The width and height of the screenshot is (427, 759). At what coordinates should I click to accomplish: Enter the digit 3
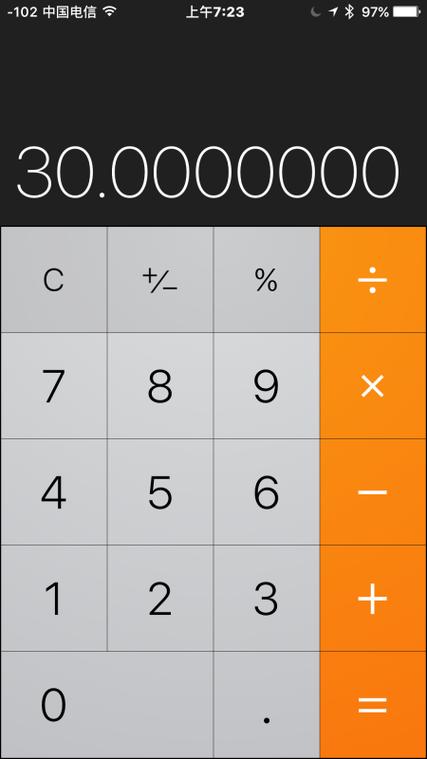coord(267,598)
